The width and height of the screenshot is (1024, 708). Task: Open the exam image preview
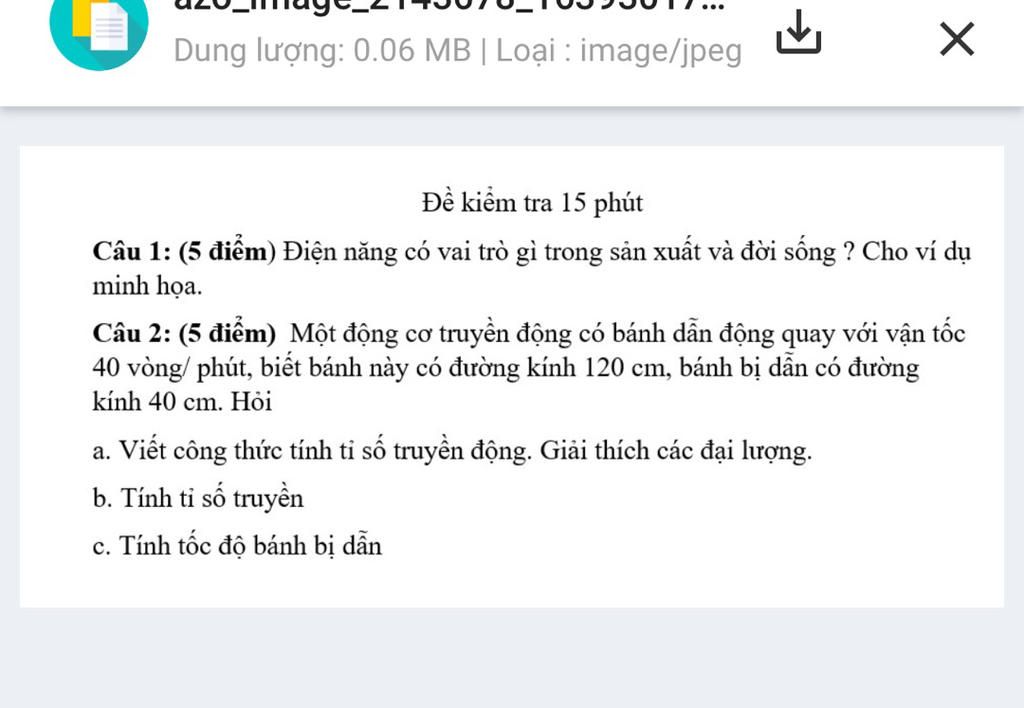click(511, 376)
